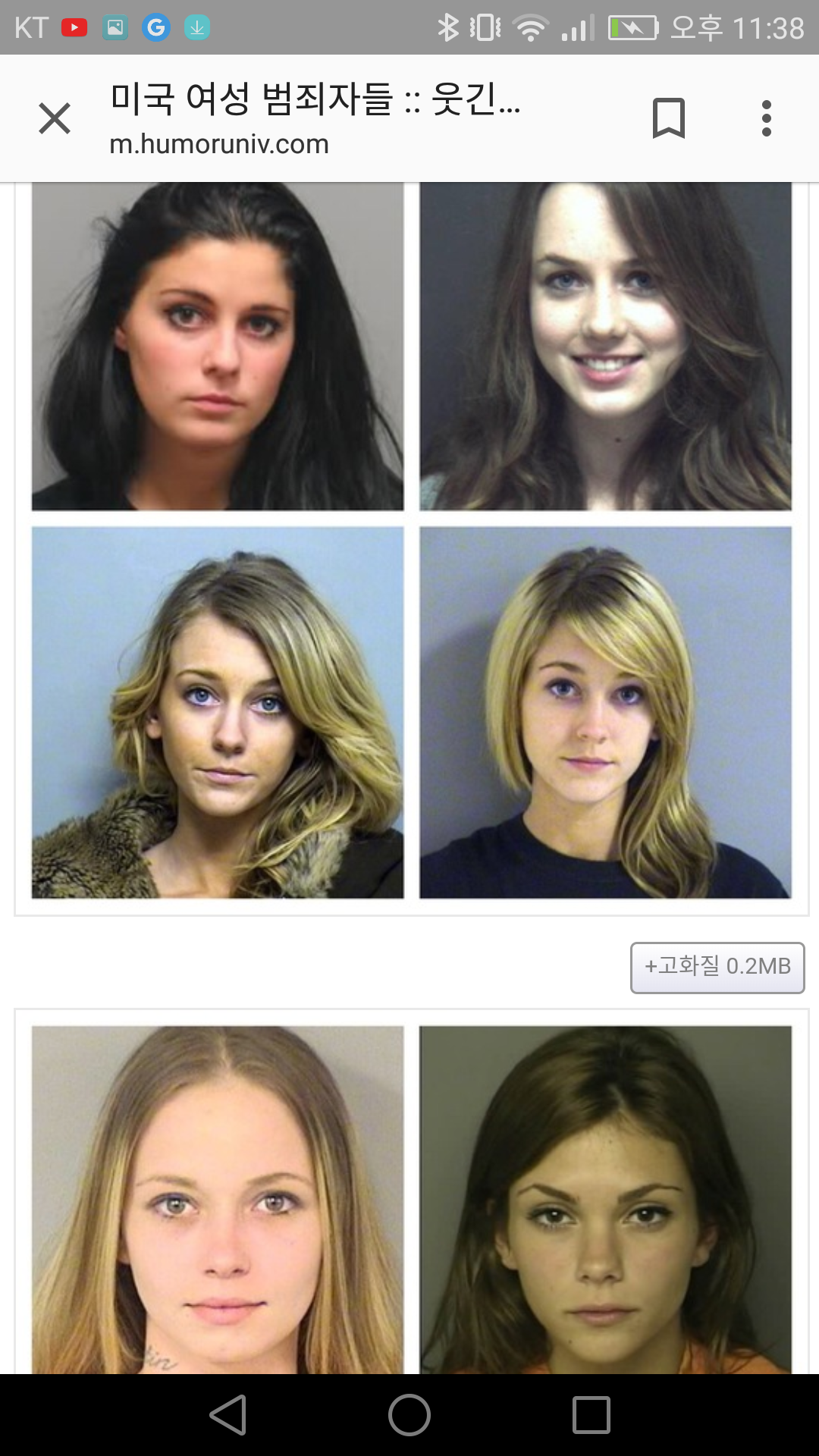Screen dimensions: 819x1456
Task: Close the browser custom tab
Action: coord(55,119)
